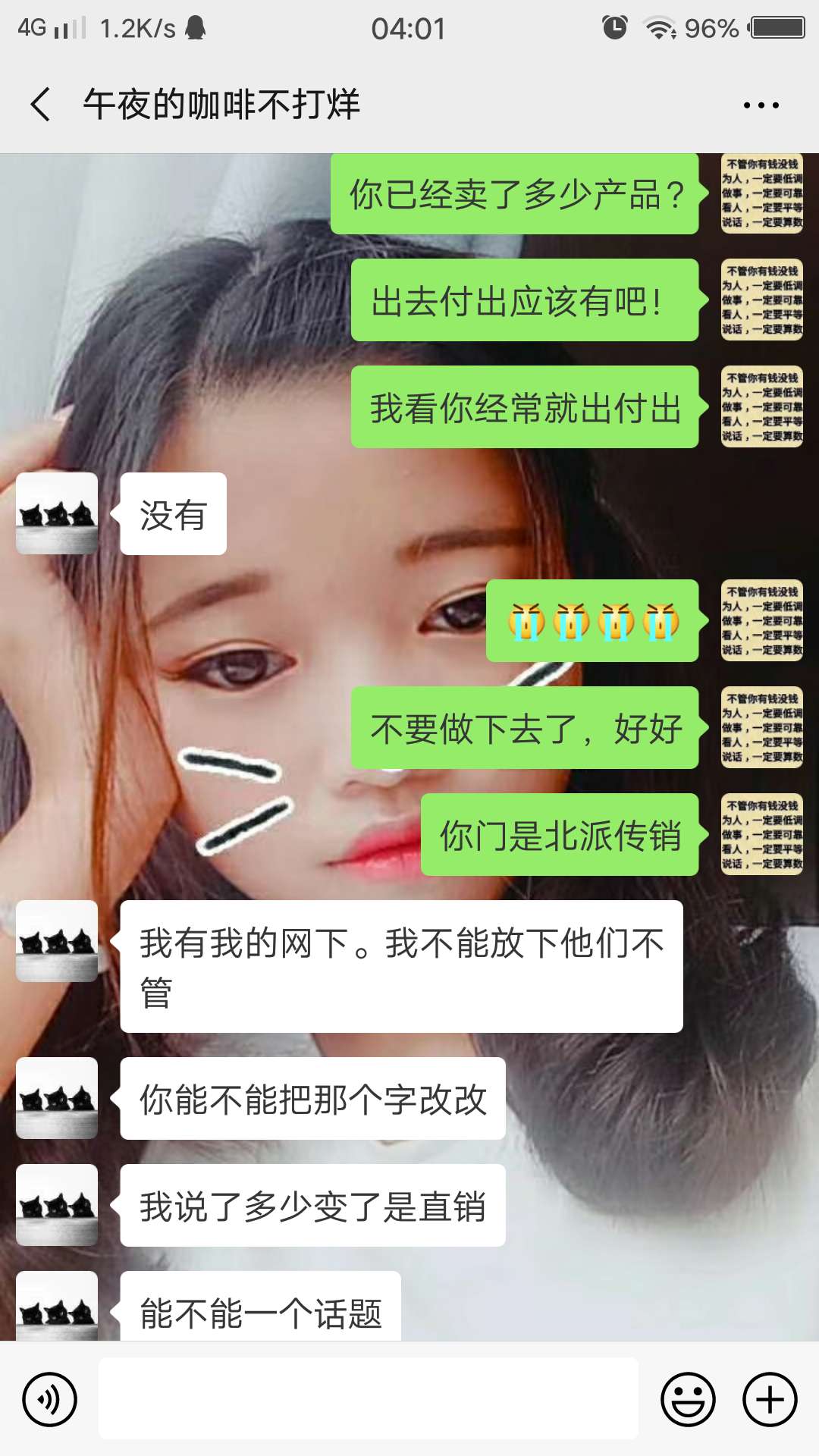This screenshot has height=1456, width=819.
Task: Tap the message text field
Action: [368, 1398]
